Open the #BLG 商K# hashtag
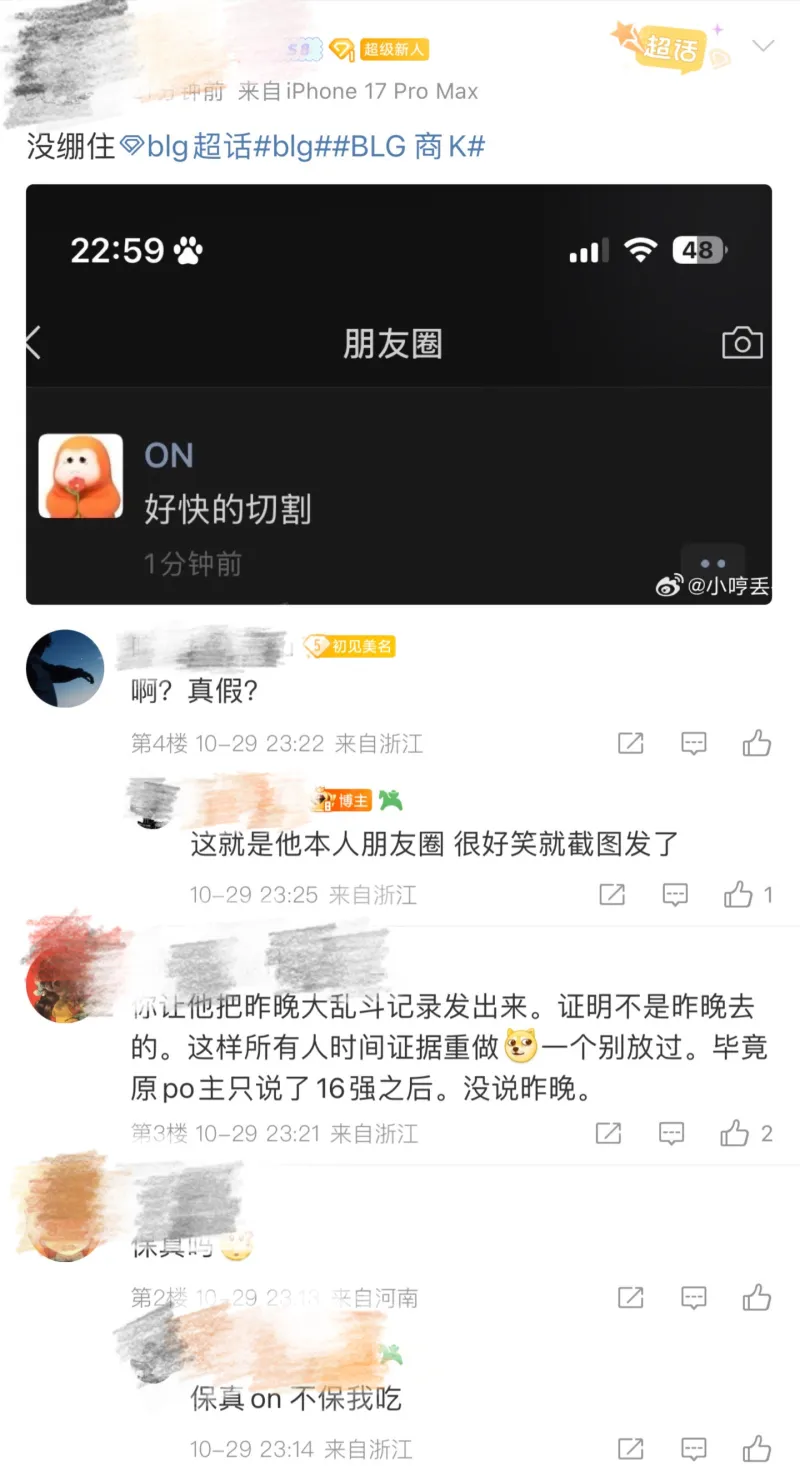This screenshot has width=800, height=1466. [417, 147]
